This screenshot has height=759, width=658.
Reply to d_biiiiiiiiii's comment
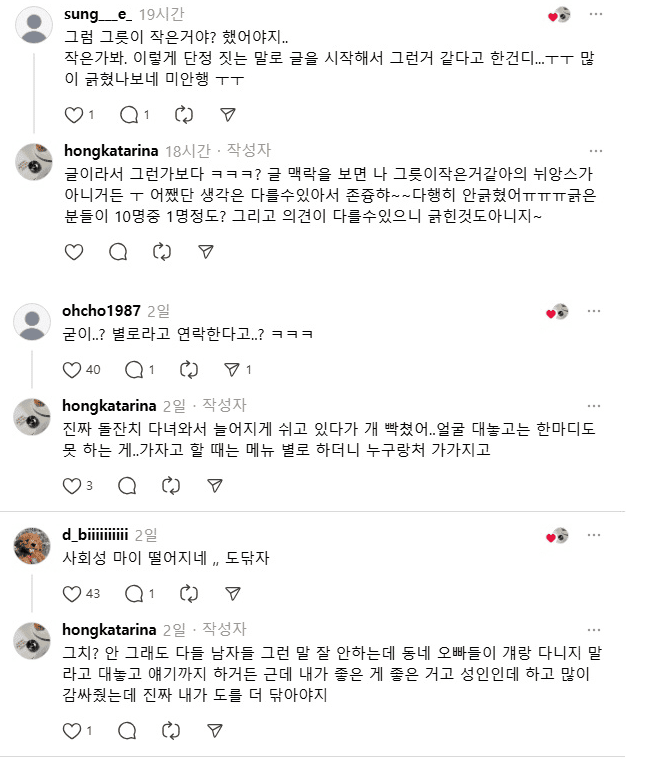tap(128, 594)
